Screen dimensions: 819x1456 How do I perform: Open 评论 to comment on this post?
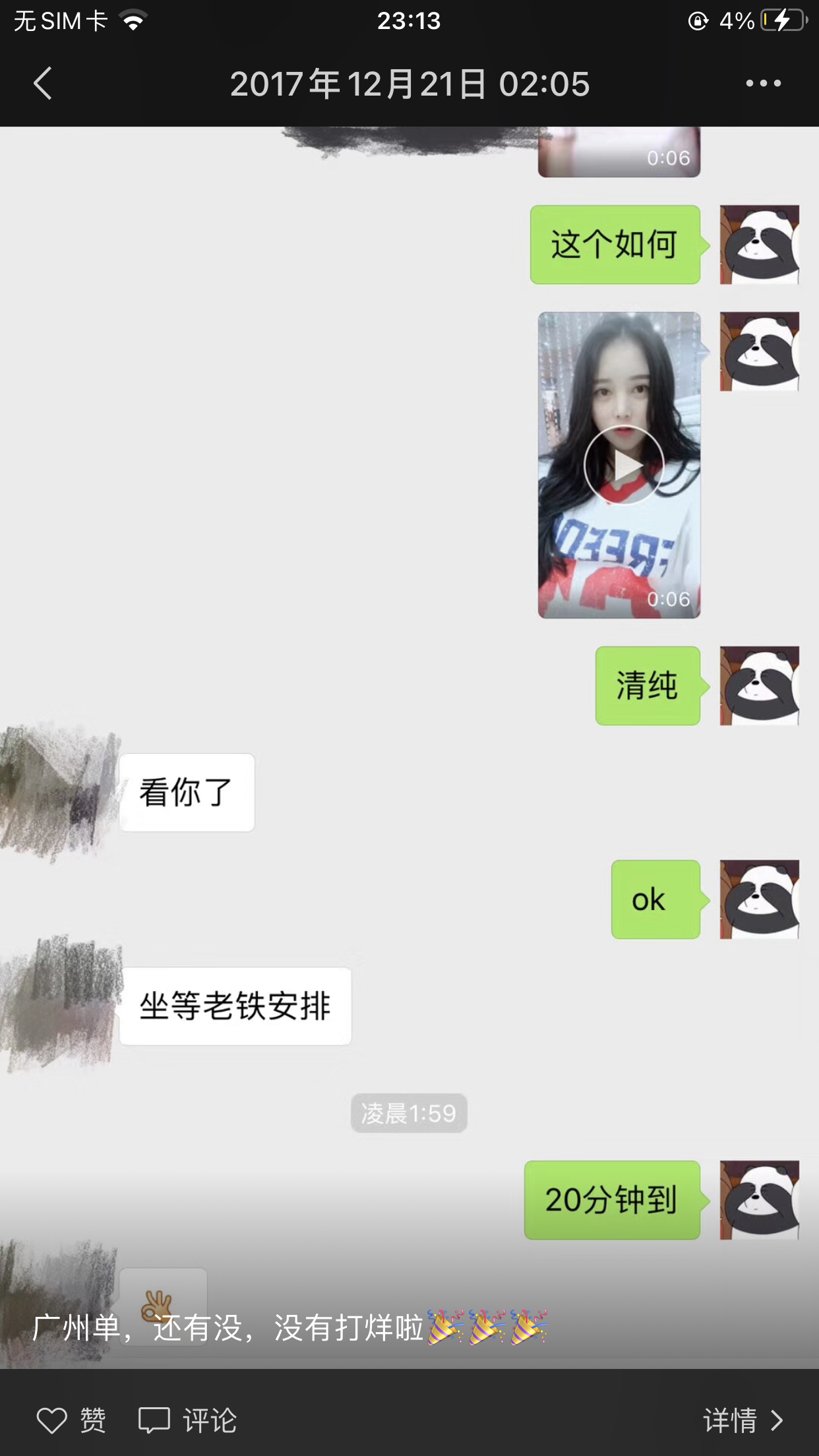coord(188,1420)
